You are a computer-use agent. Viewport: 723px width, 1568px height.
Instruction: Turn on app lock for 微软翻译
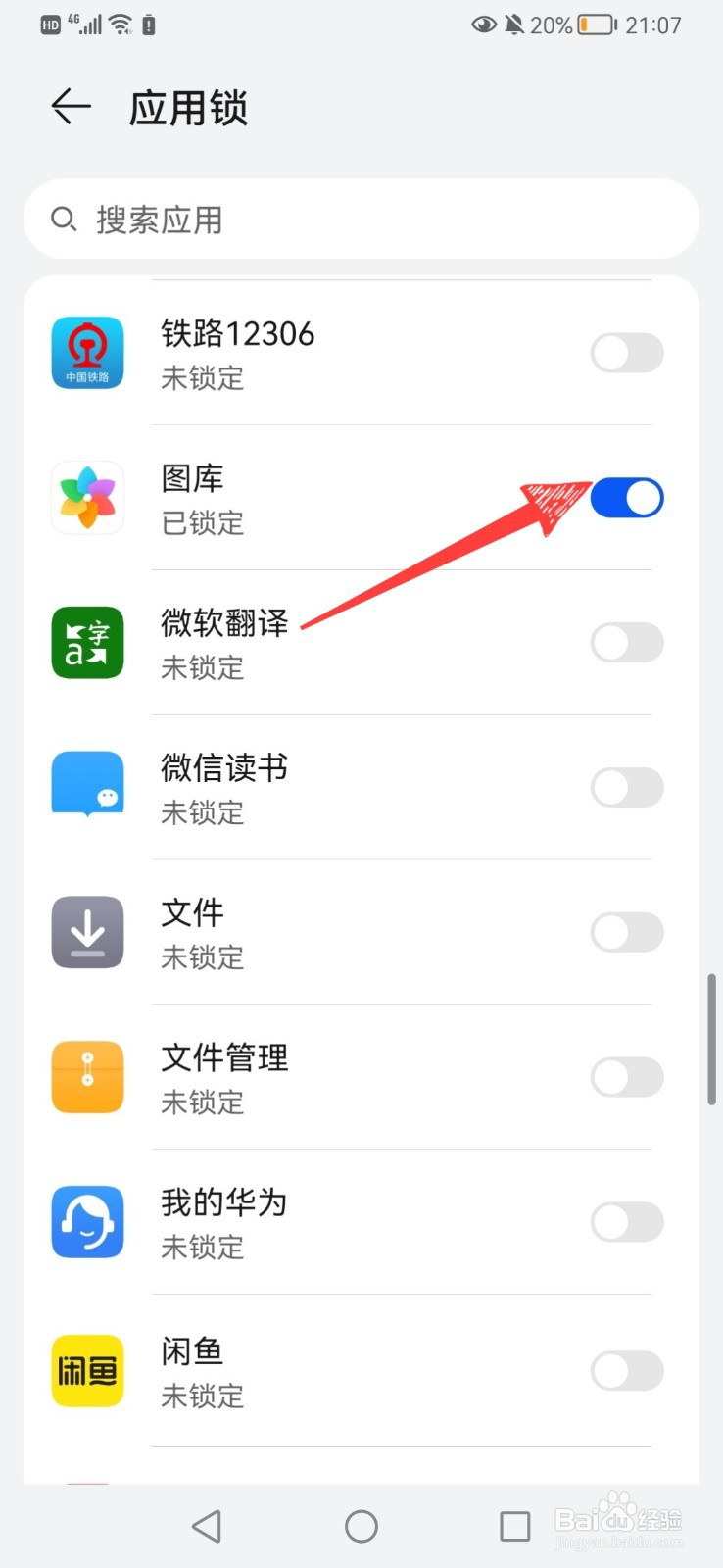(627, 642)
